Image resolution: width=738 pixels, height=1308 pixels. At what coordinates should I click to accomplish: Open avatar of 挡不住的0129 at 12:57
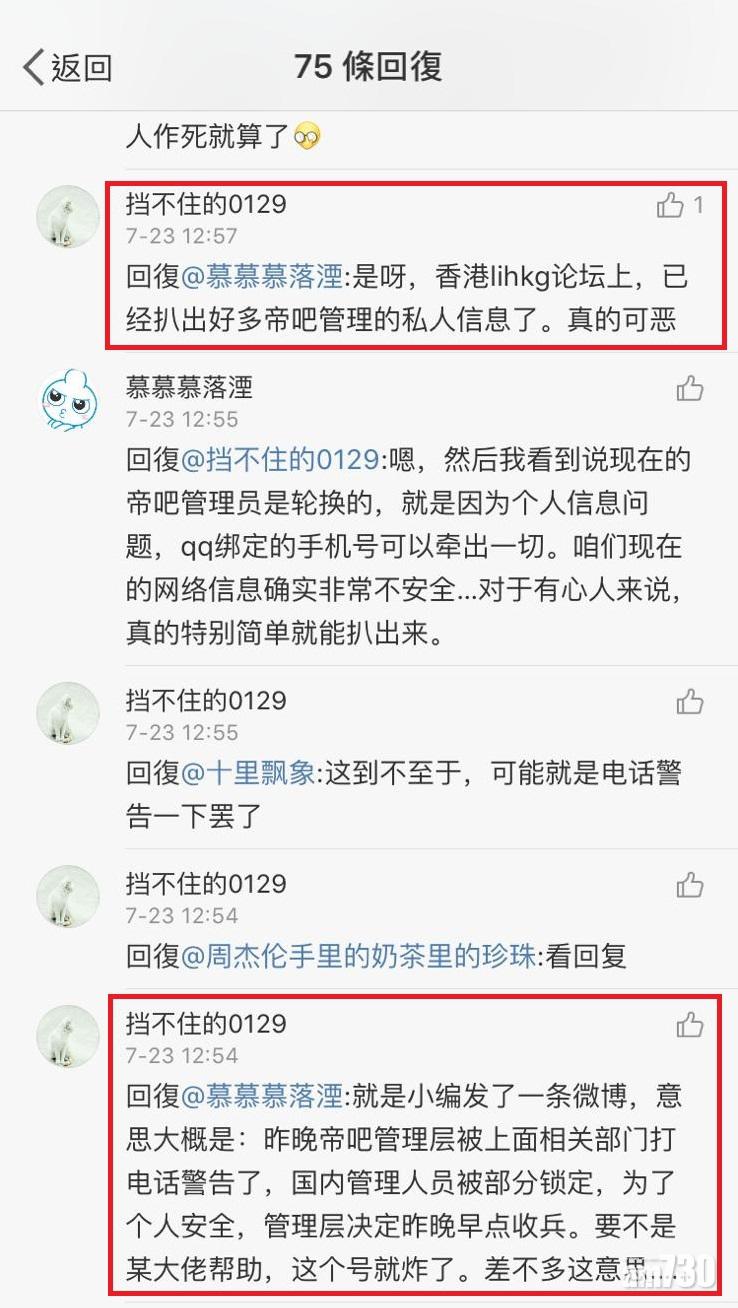tap(68, 216)
